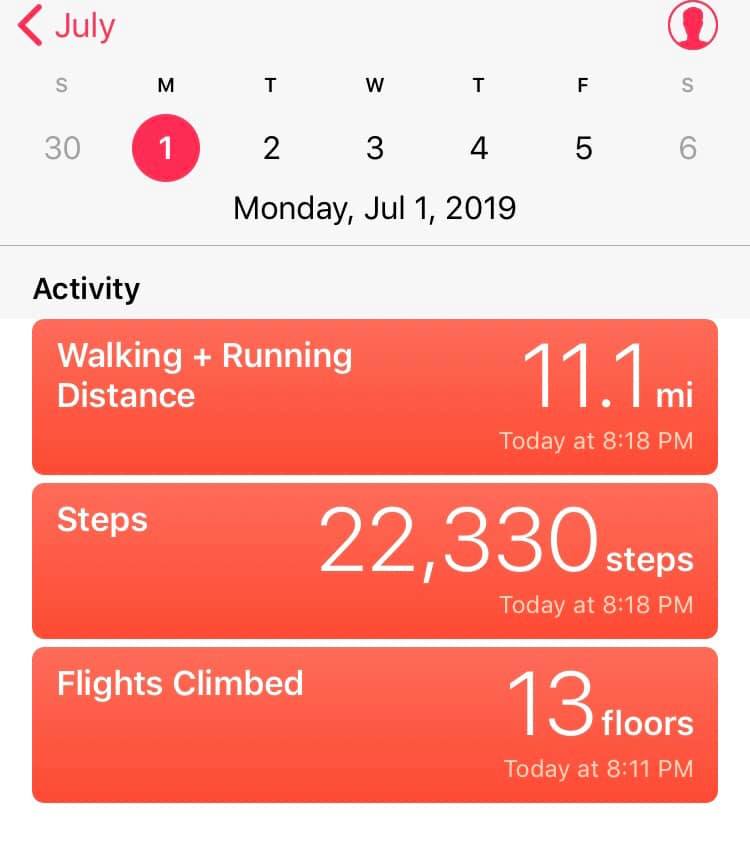Open the profile icon
The image size is (750, 842).
coord(692,25)
